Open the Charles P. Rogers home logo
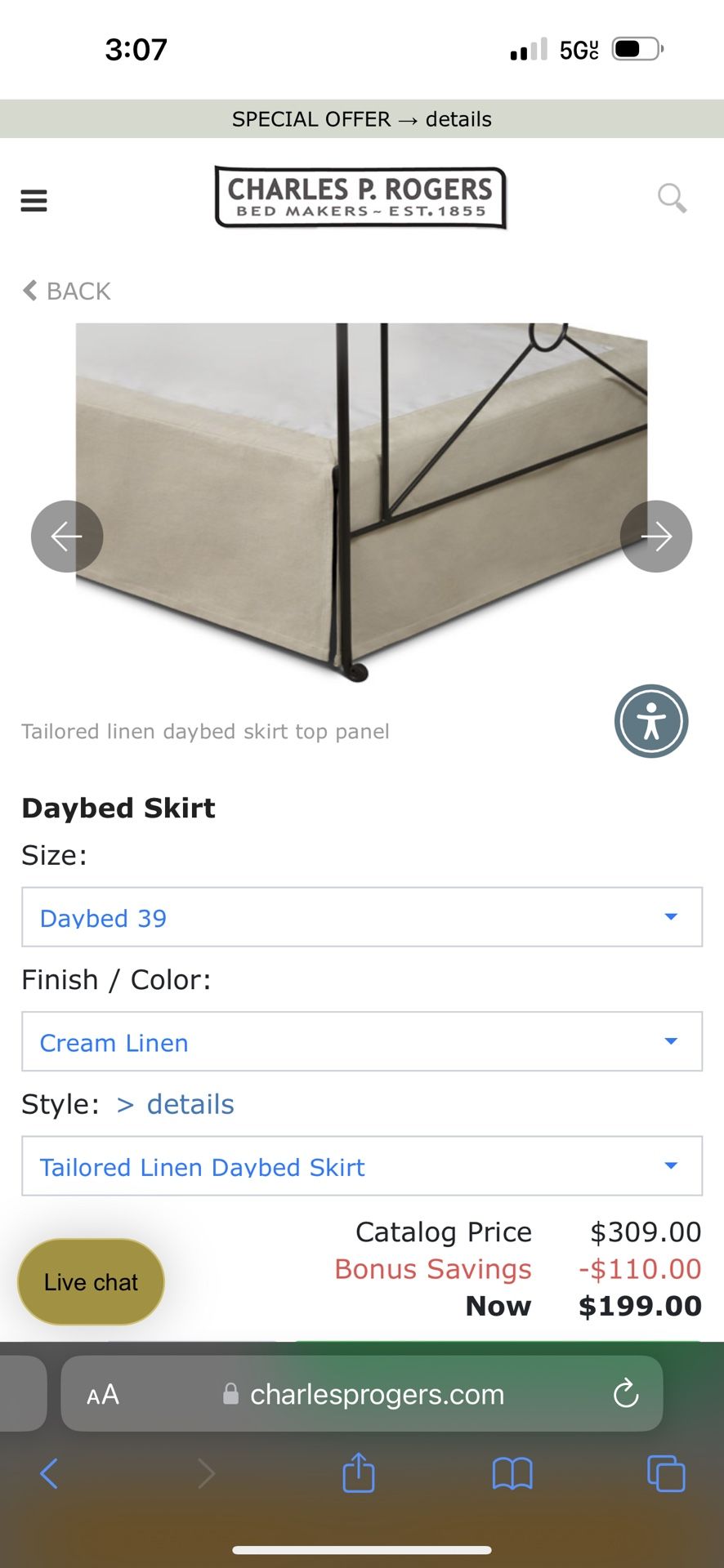This screenshot has width=724, height=1568. 360,198
